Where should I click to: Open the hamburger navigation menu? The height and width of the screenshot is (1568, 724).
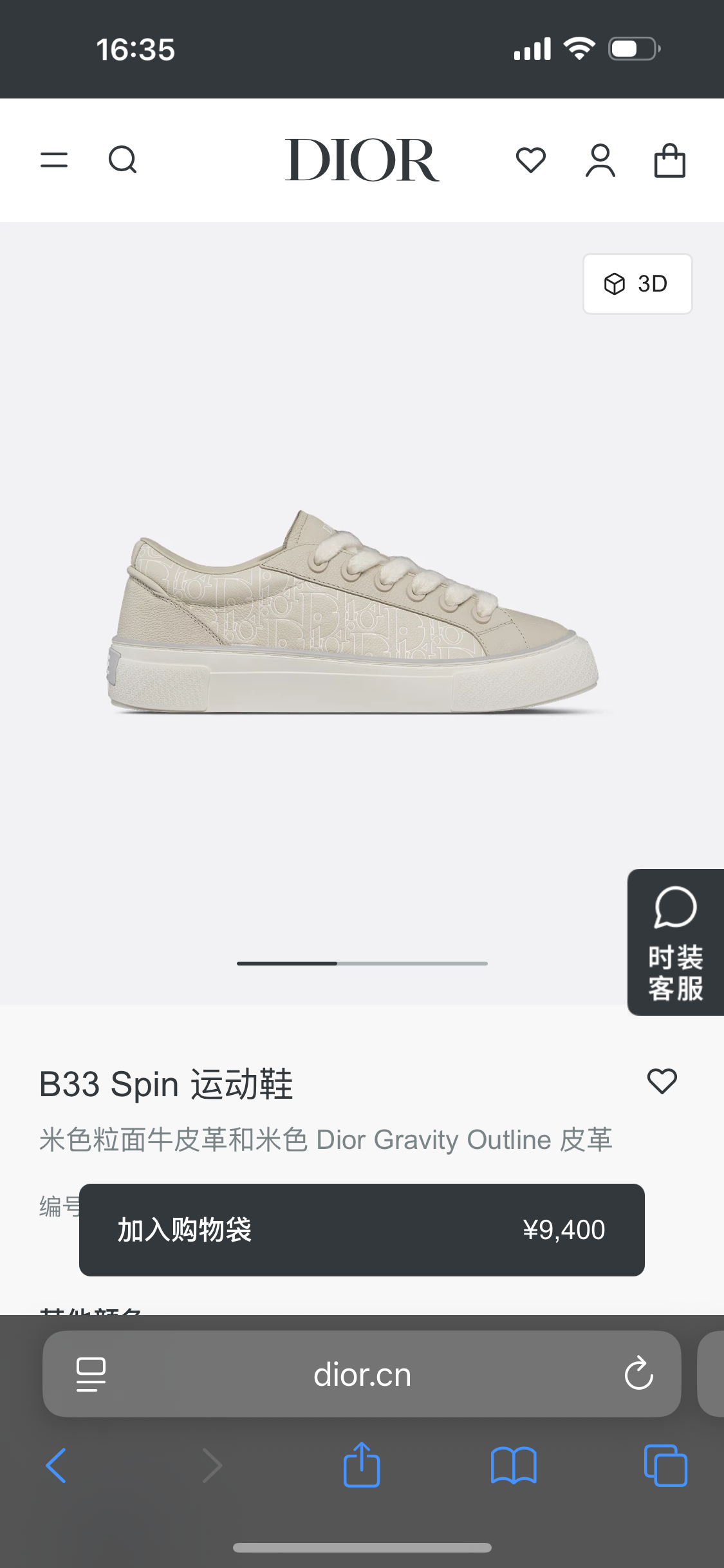point(55,160)
